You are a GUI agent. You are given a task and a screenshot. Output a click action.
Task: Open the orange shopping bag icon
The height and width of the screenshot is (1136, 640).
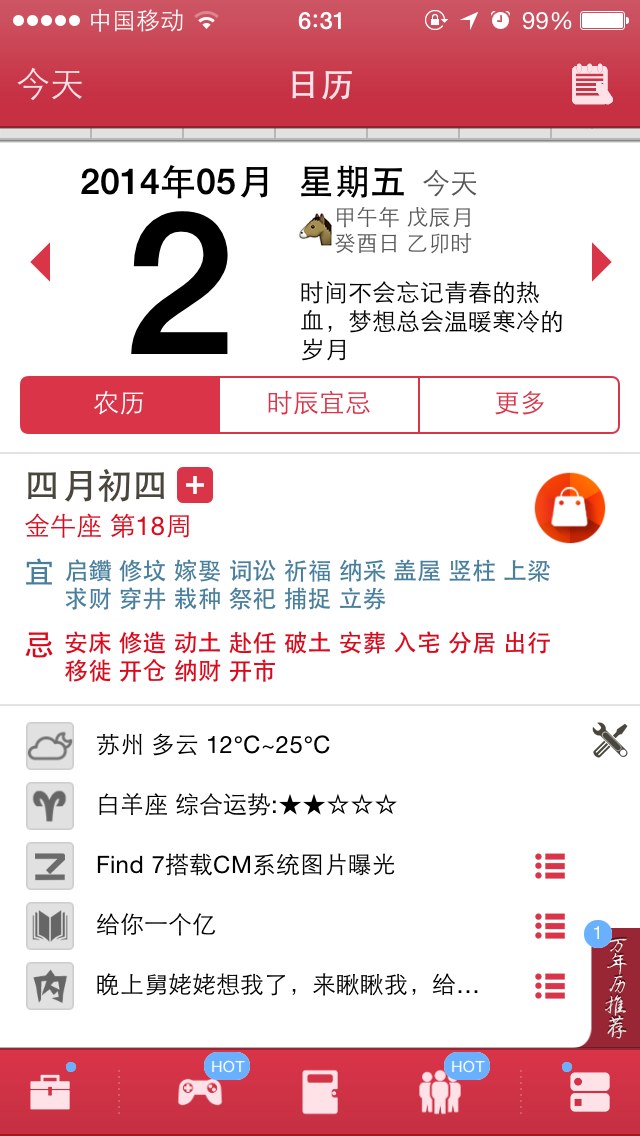pos(570,508)
